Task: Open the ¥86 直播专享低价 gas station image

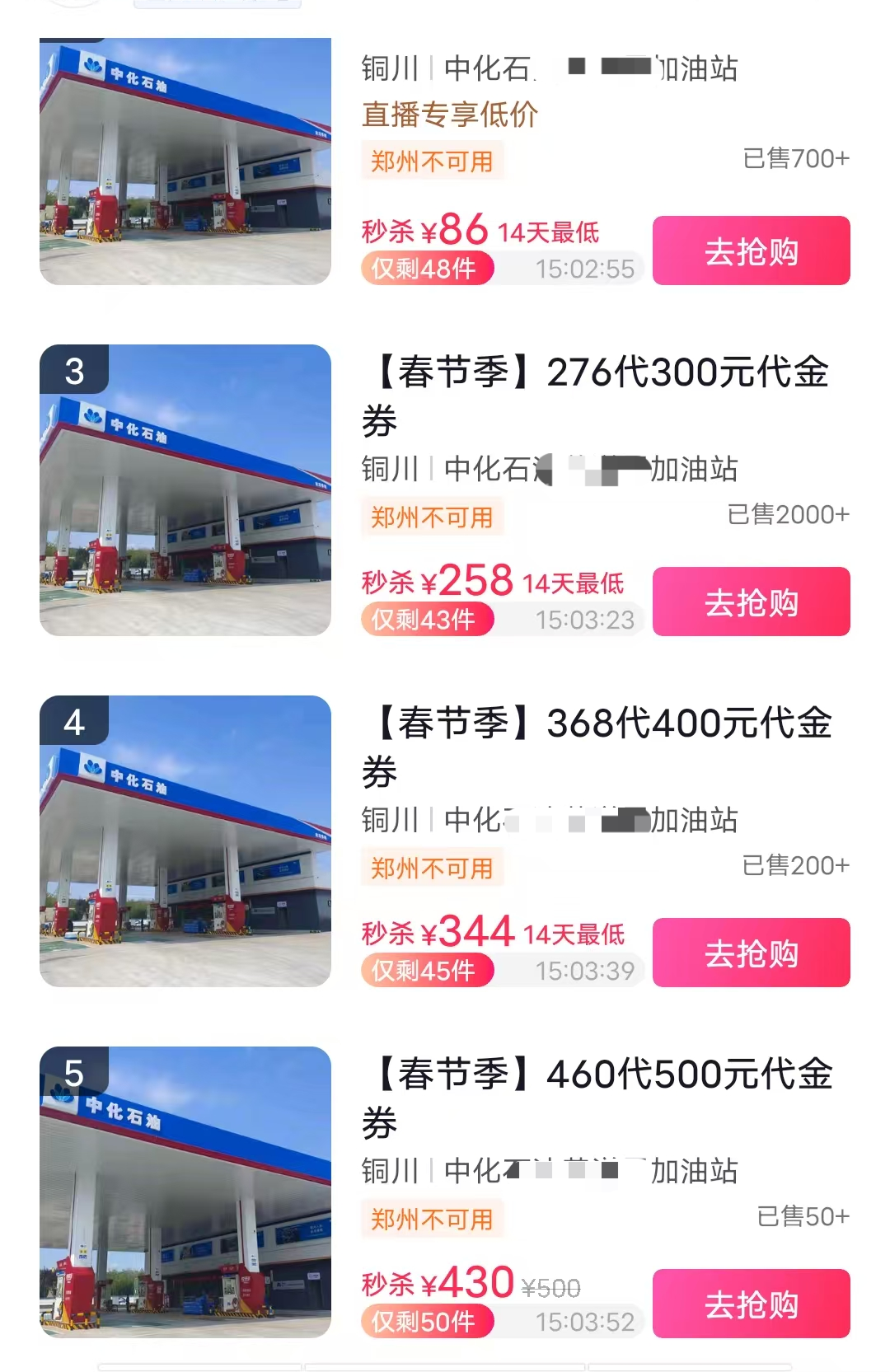Action: coord(185,162)
